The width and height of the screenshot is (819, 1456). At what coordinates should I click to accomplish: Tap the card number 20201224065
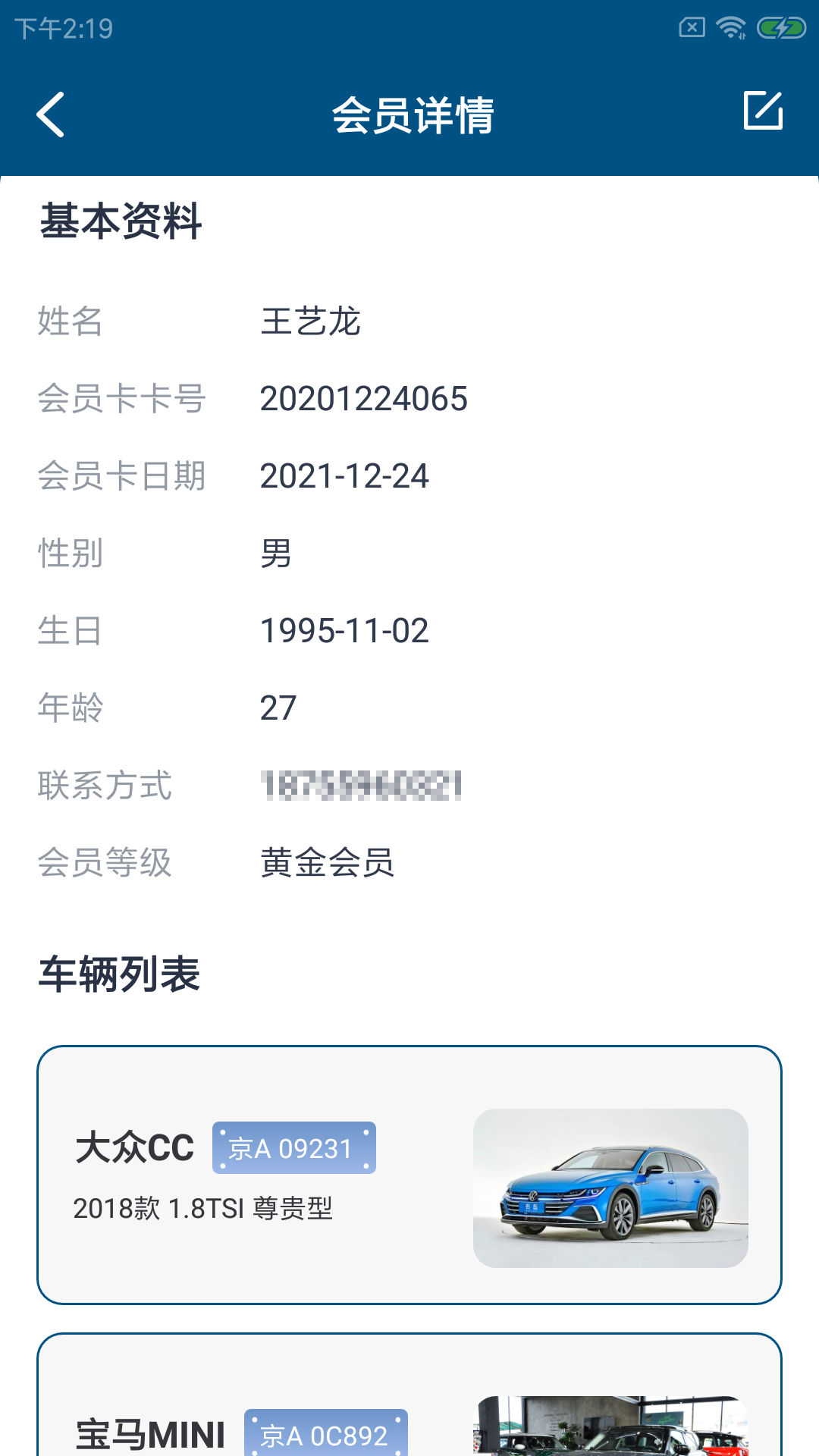[362, 399]
